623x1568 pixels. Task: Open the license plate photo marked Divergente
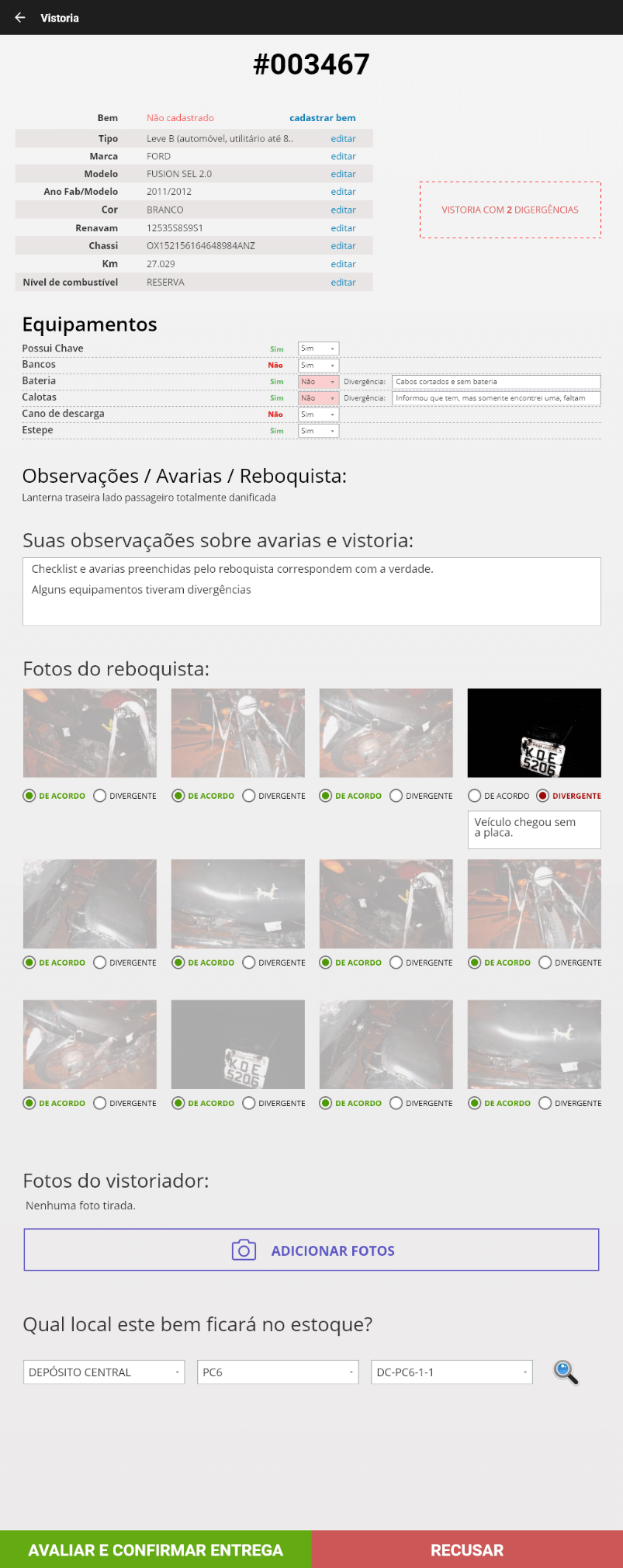click(534, 732)
